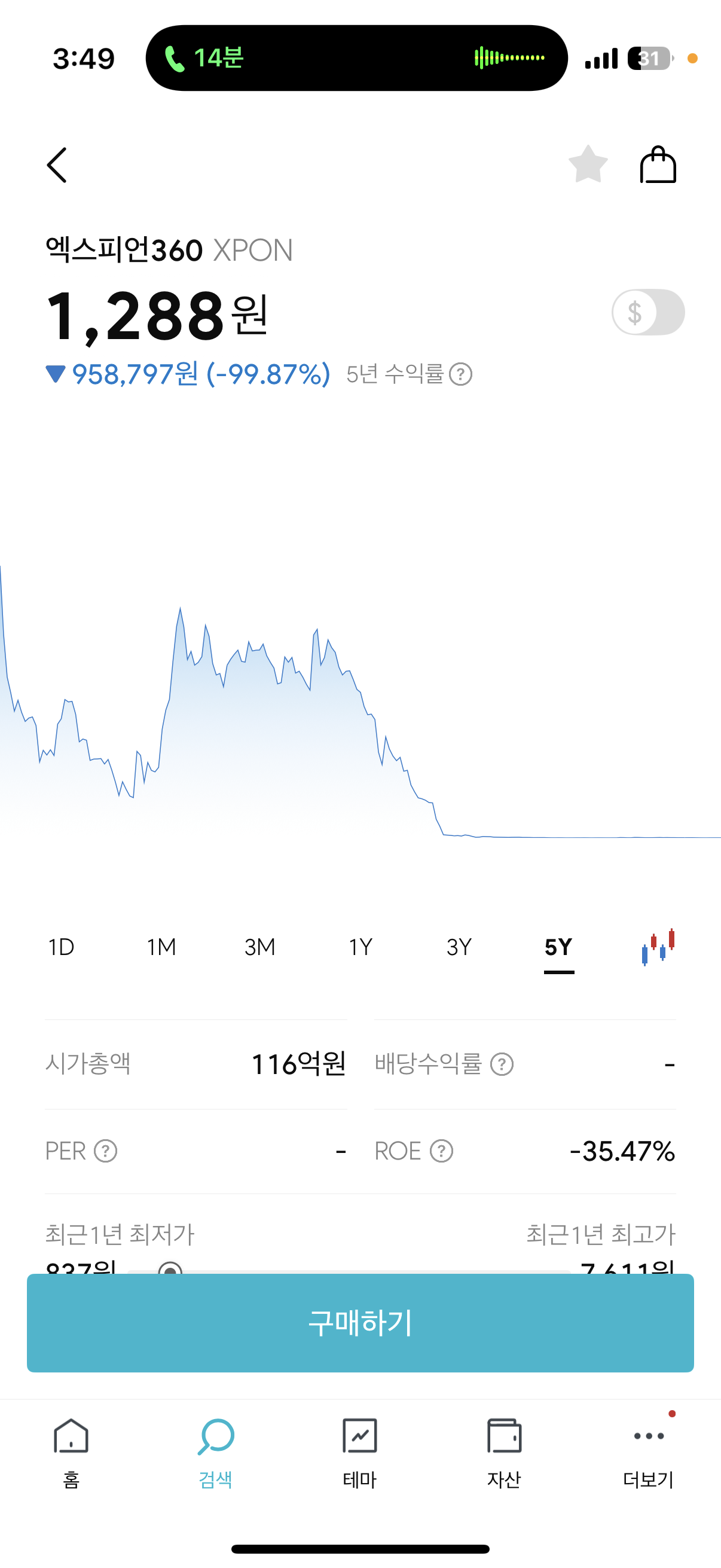Show help for 5년 수익률

(460, 374)
